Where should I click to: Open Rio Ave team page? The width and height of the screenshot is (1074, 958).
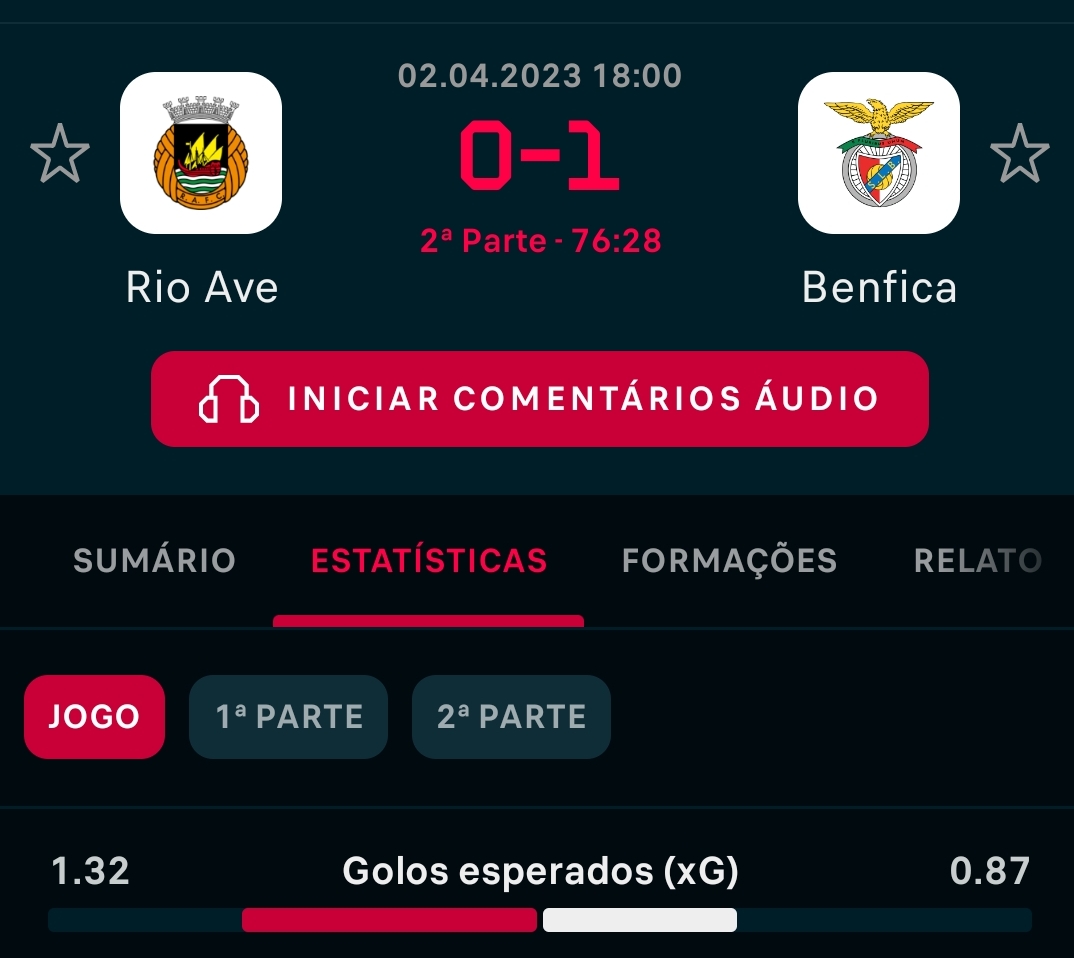coord(201,153)
